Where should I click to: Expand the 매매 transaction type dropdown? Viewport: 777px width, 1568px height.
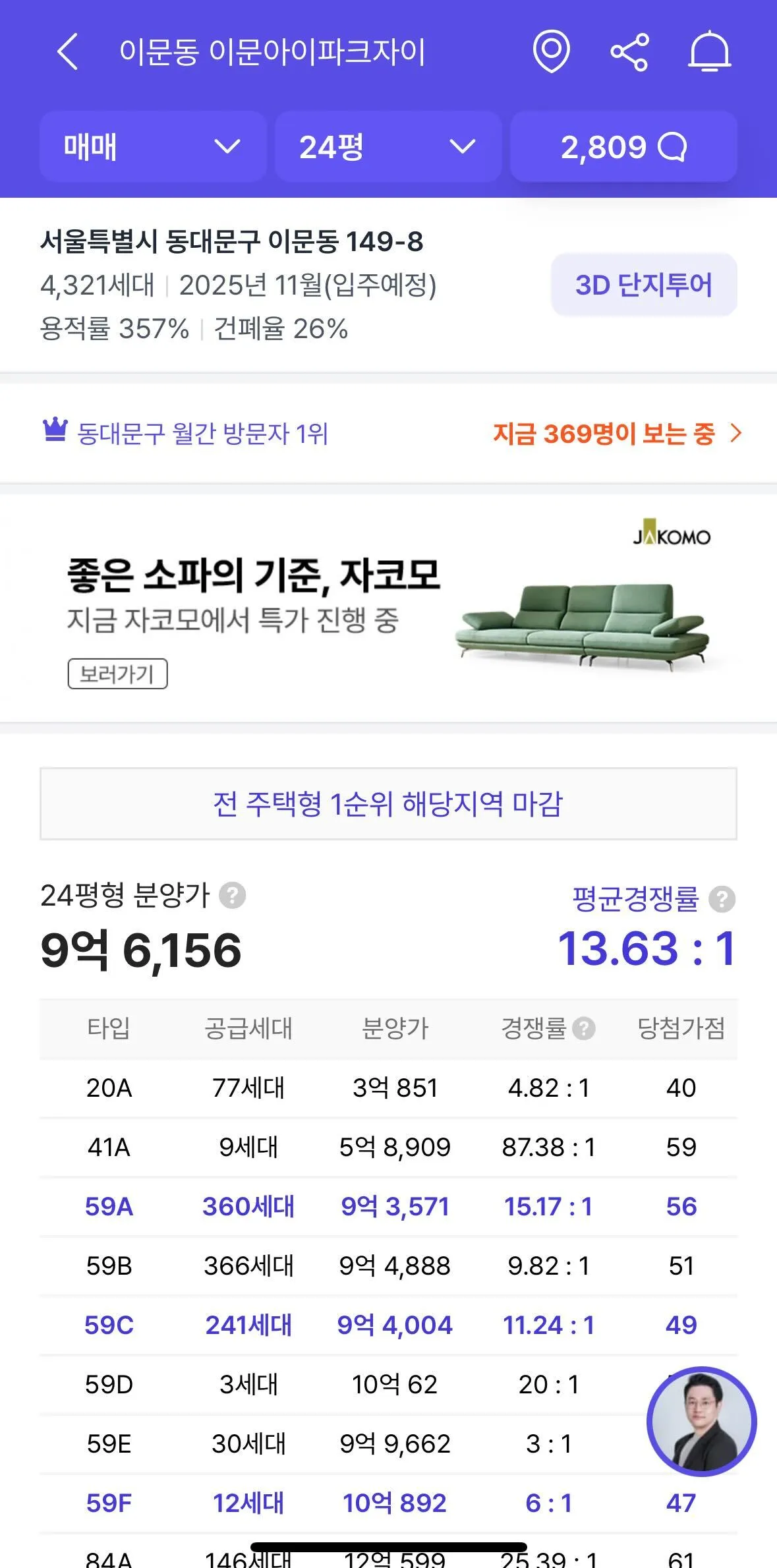point(153,146)
